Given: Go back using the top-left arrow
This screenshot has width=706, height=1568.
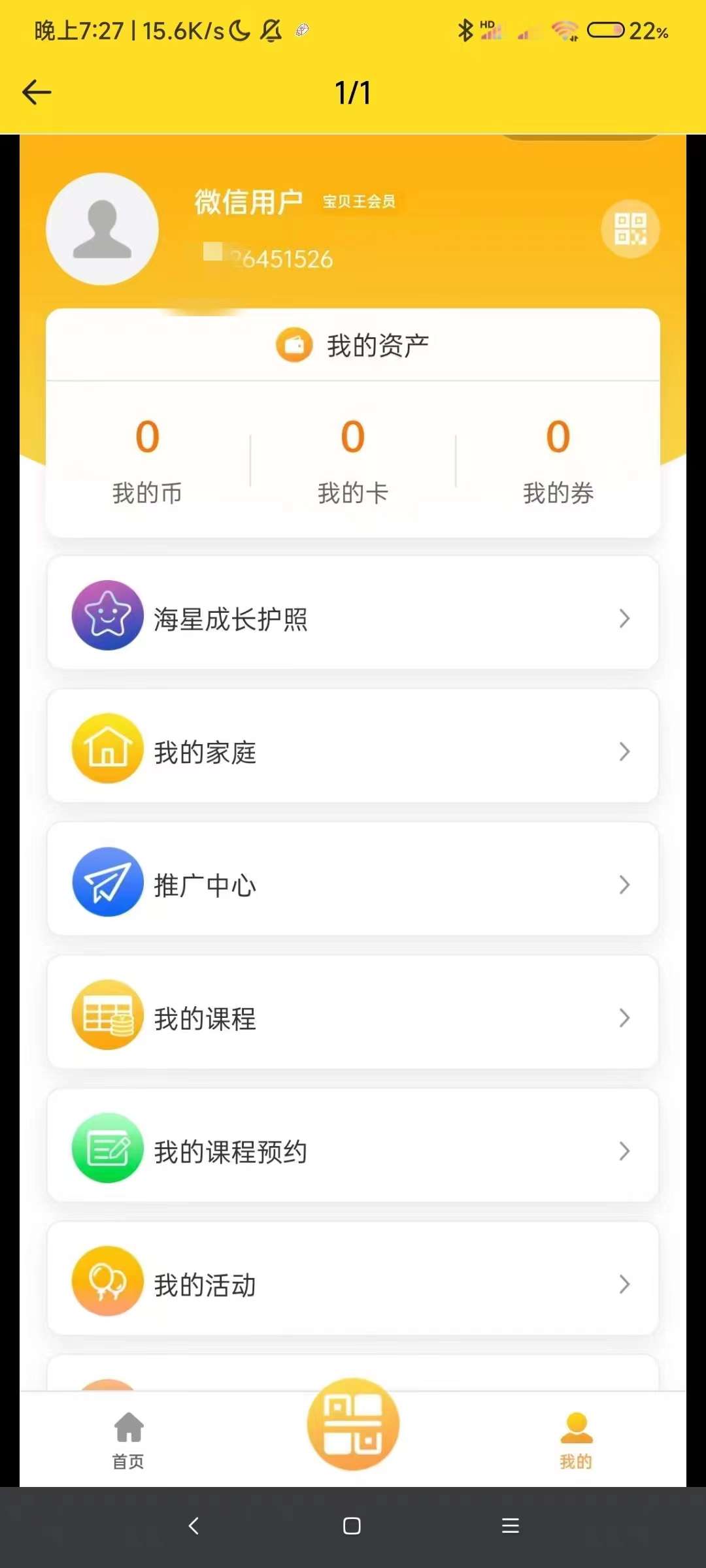Looking at the screenshot, I should 37,92.
